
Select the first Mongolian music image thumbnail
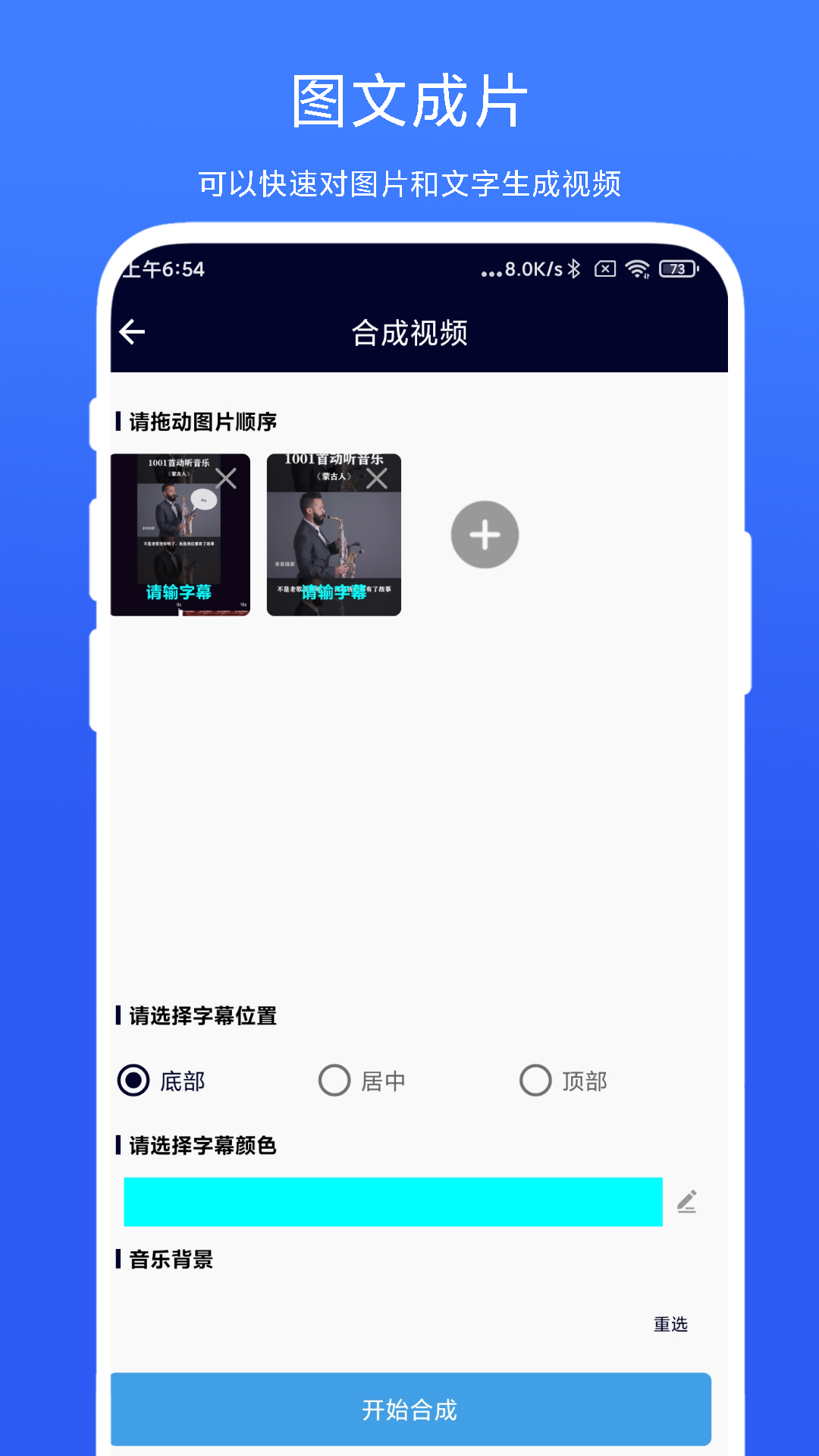click(180, 531)
